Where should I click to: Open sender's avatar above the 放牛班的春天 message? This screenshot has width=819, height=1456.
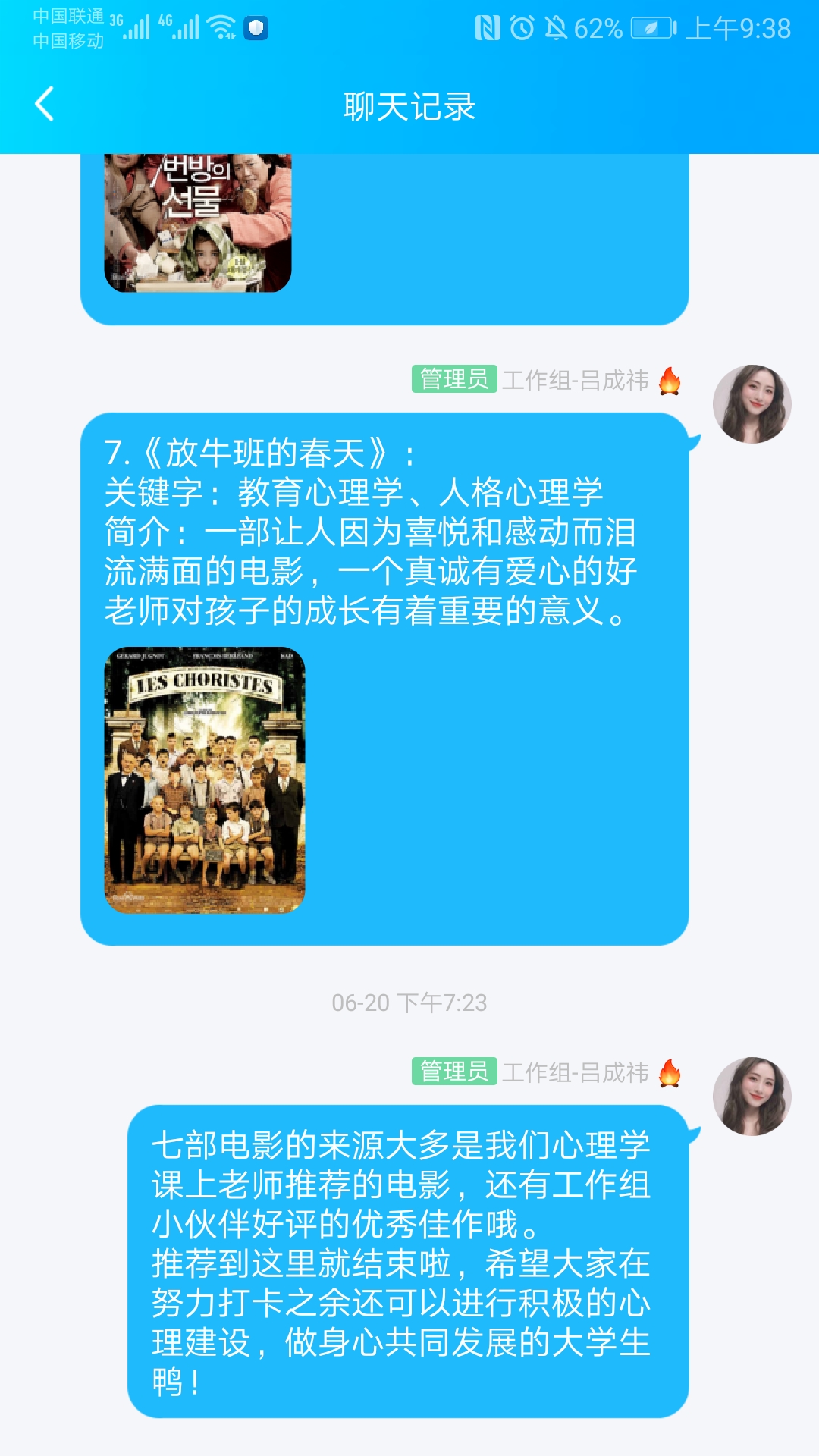point(752,403)
